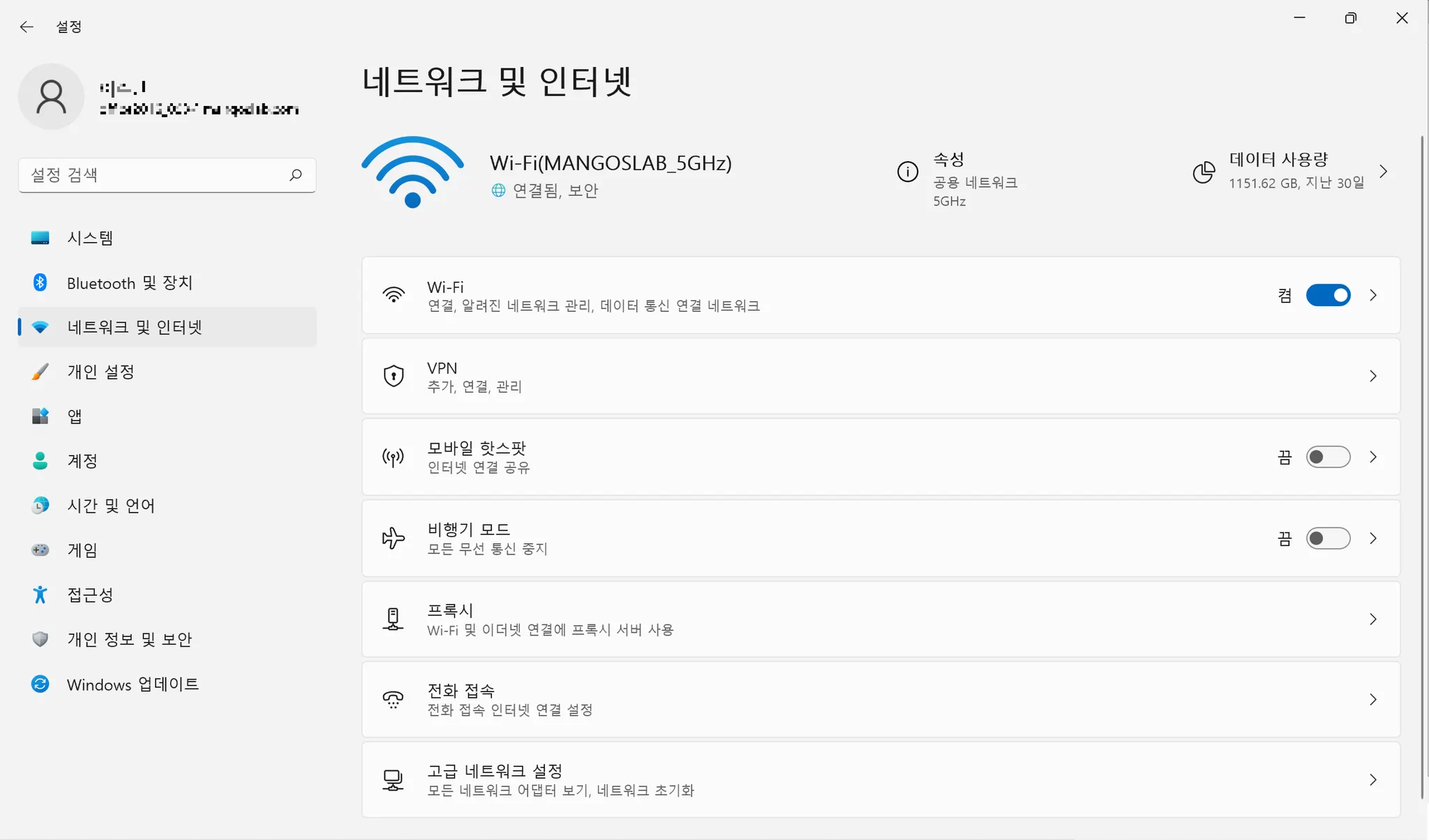Go to 시간 및 언어

pos(110,506)
